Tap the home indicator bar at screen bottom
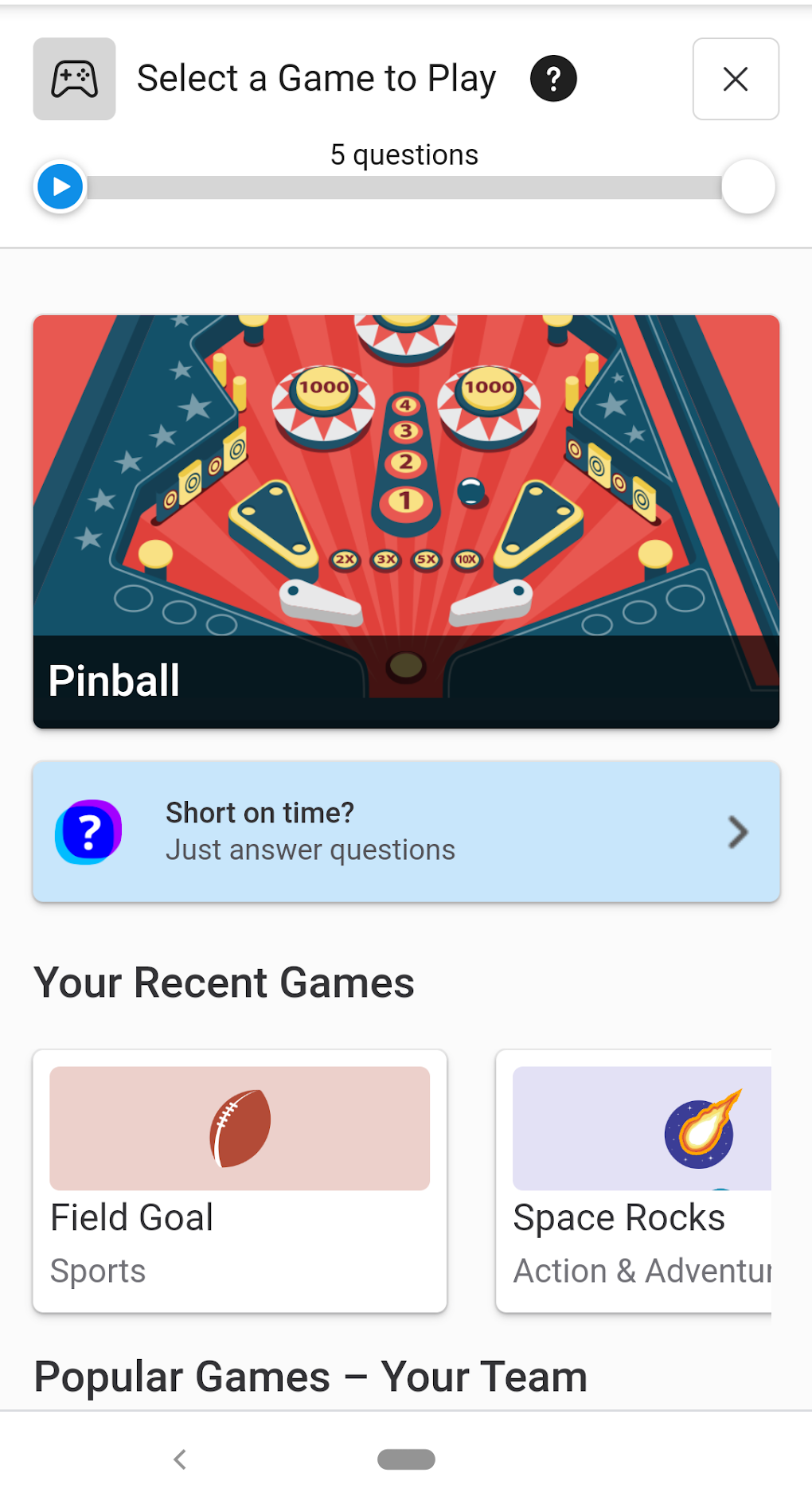812x1508 pixels. 406,1459
